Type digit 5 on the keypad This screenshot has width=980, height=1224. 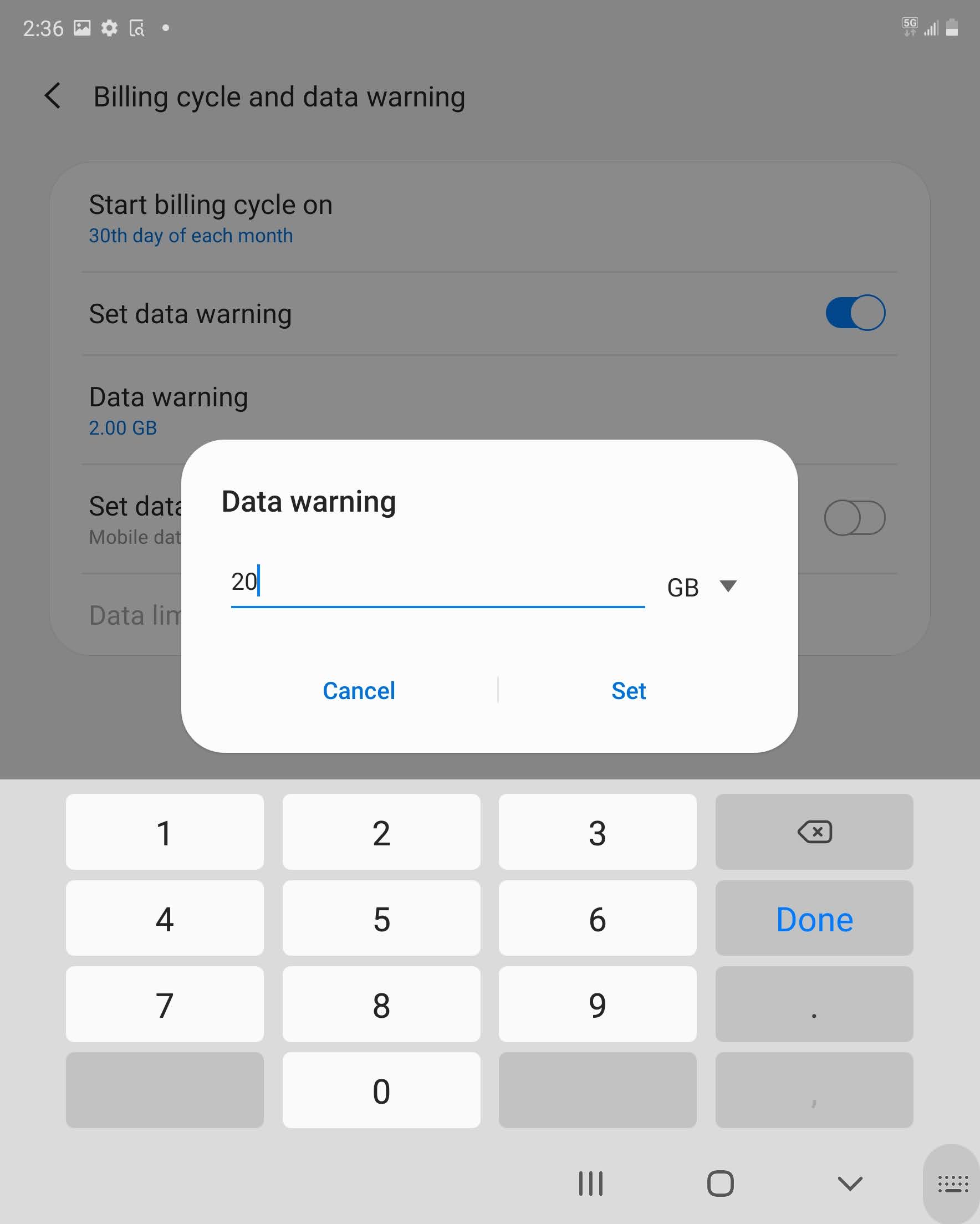pyautogui.click(x=381, y=919)
